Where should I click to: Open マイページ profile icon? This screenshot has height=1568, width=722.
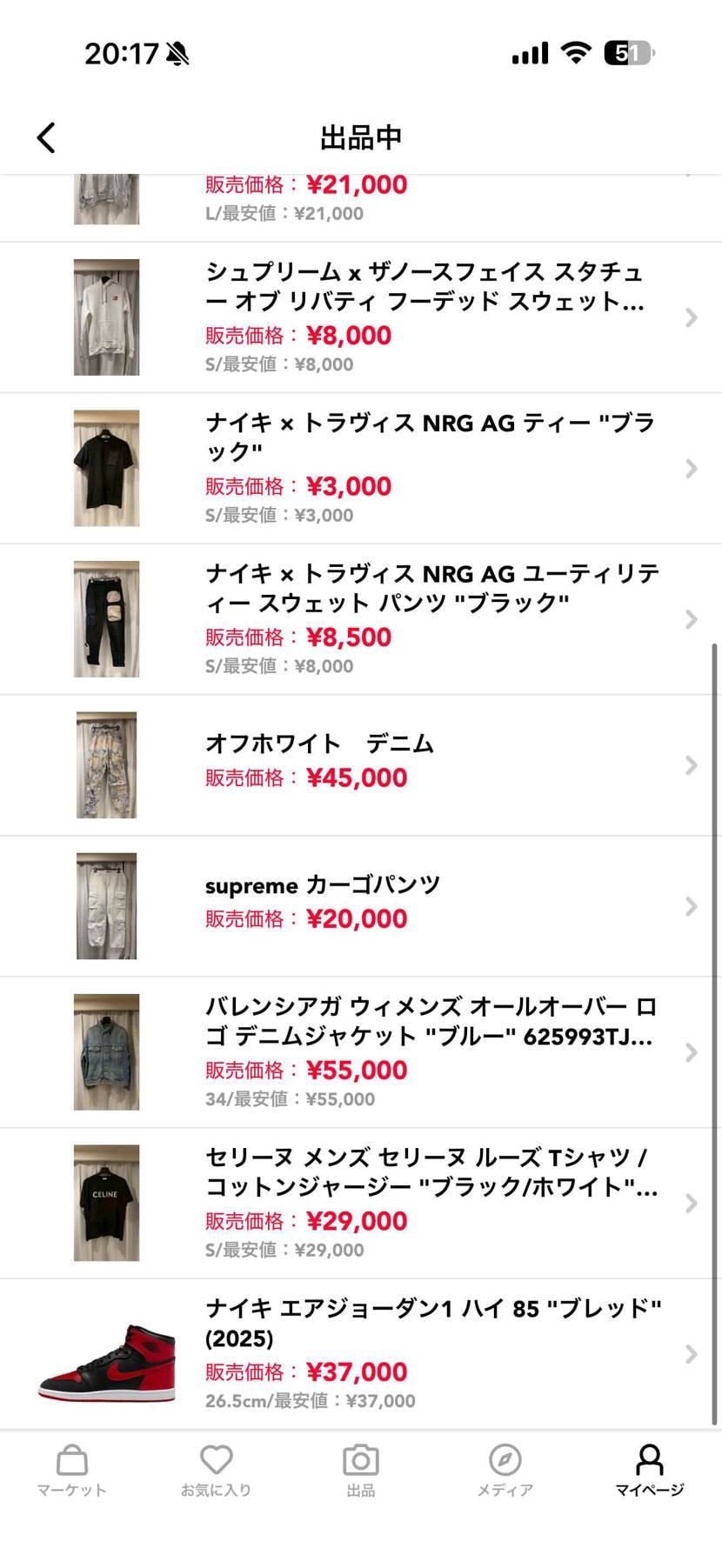click(649, 1461)
